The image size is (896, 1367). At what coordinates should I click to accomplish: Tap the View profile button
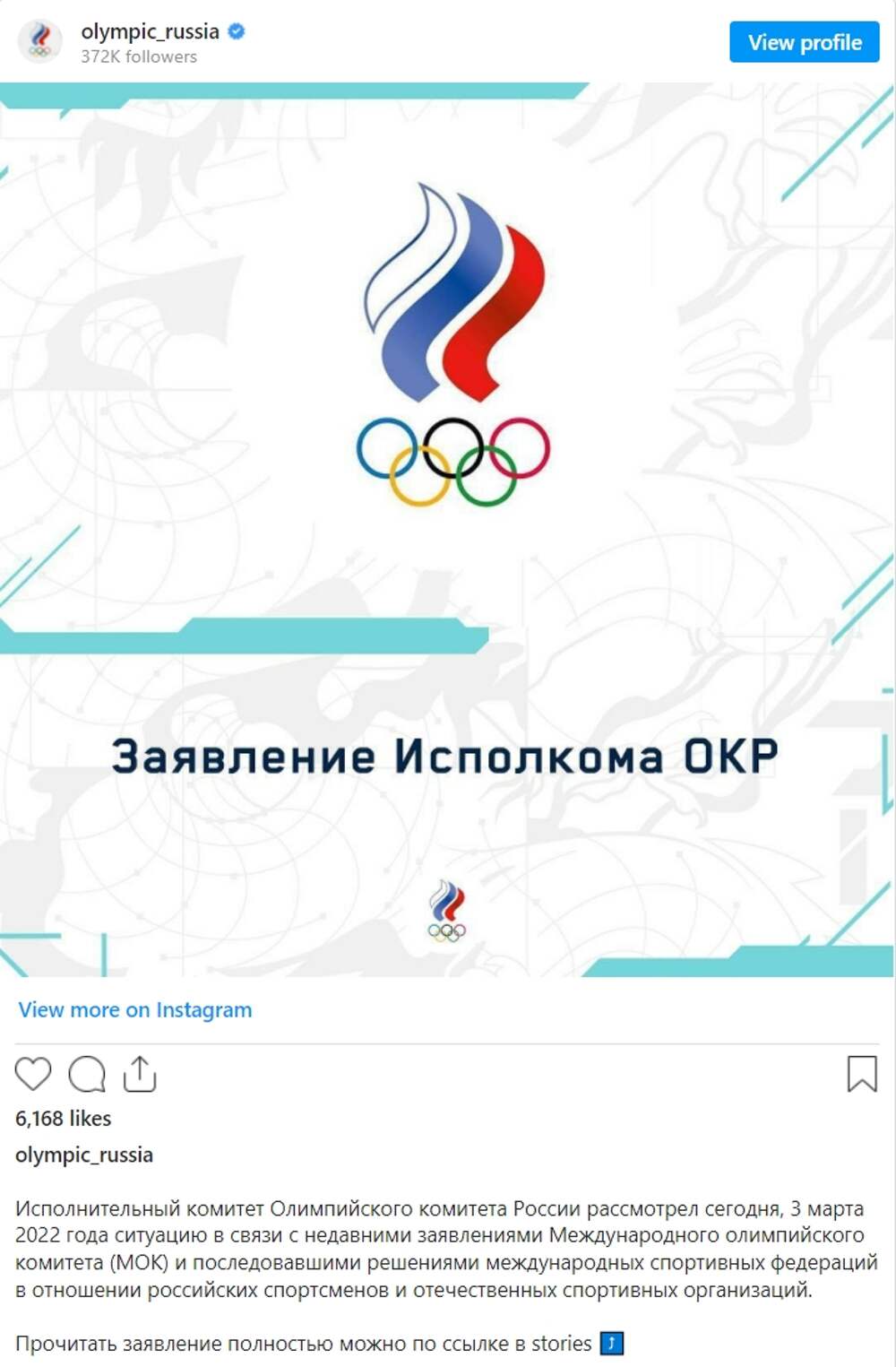tap(804, 42)
